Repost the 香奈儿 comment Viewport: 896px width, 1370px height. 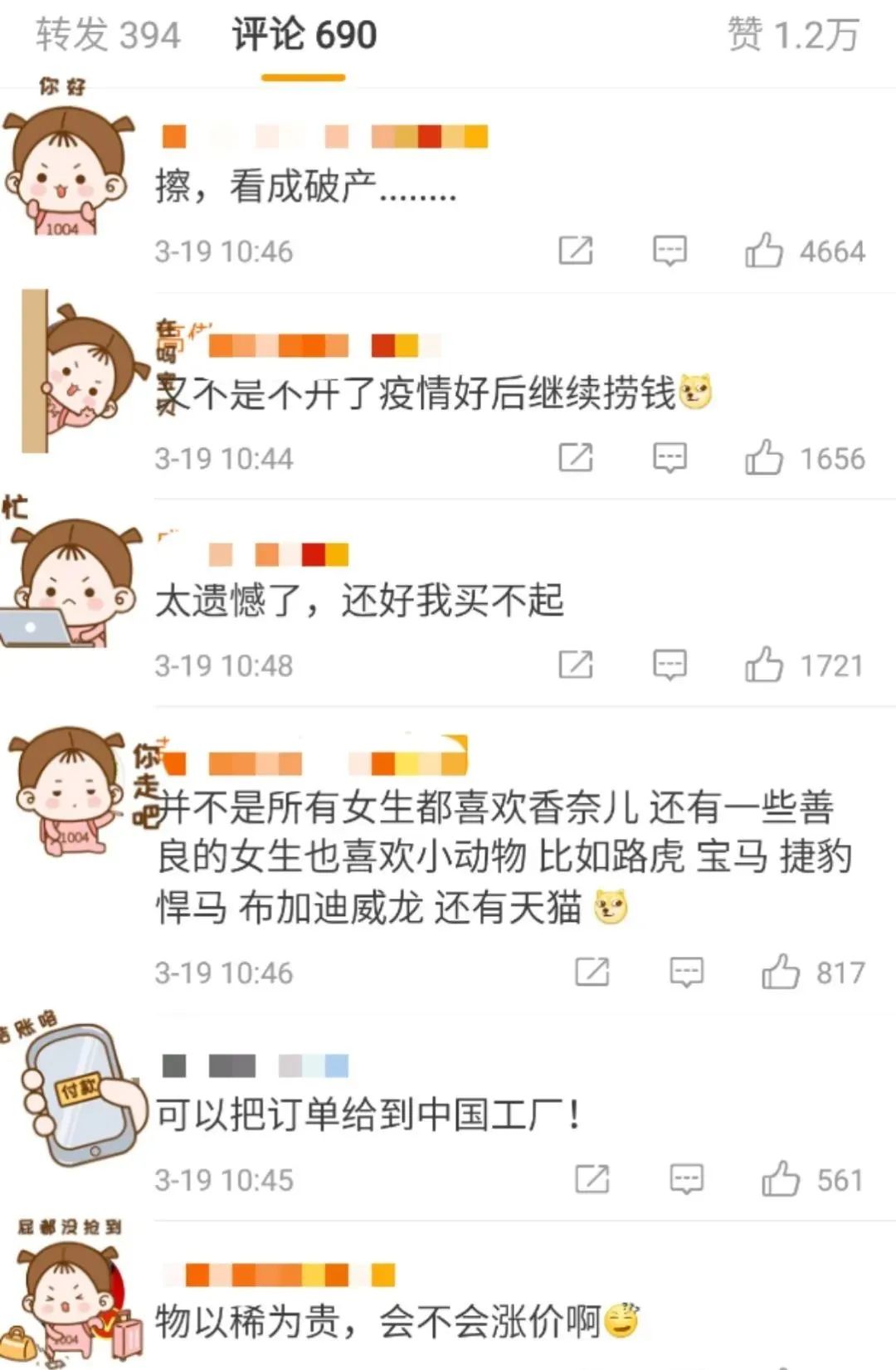pyautogui.click(x=592, y=972)
